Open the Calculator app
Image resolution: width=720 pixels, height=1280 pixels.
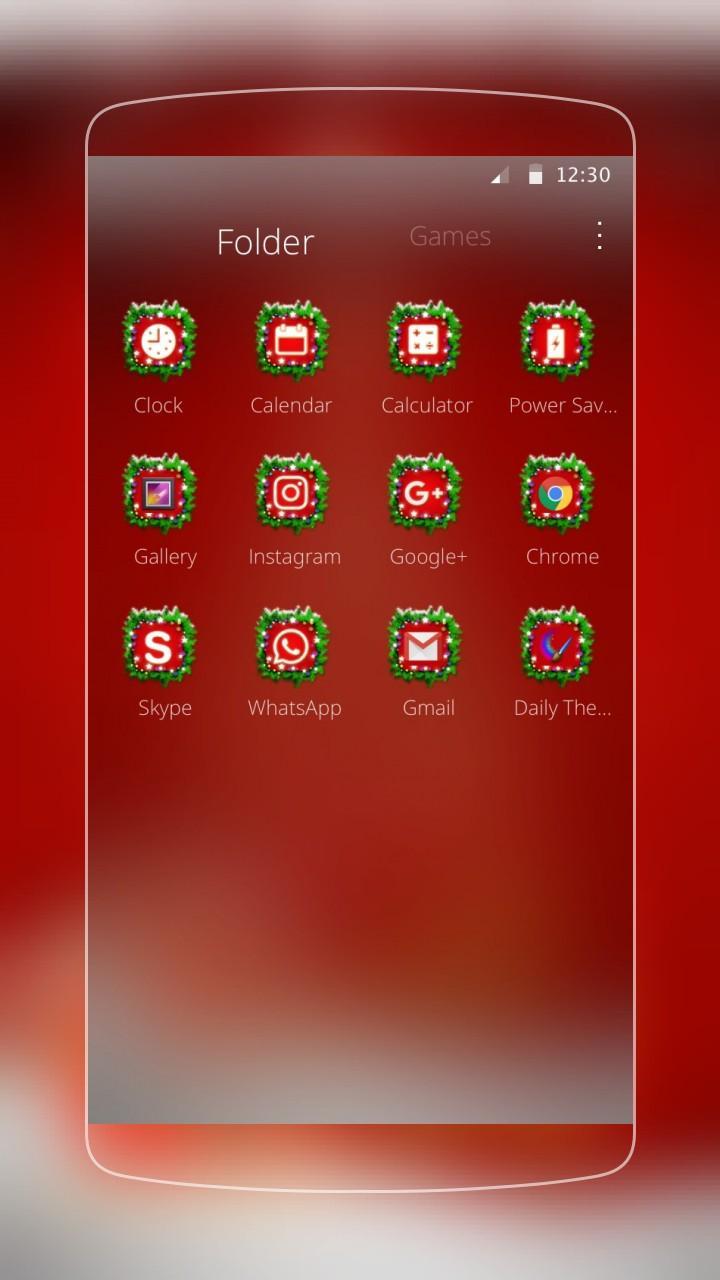427,341
